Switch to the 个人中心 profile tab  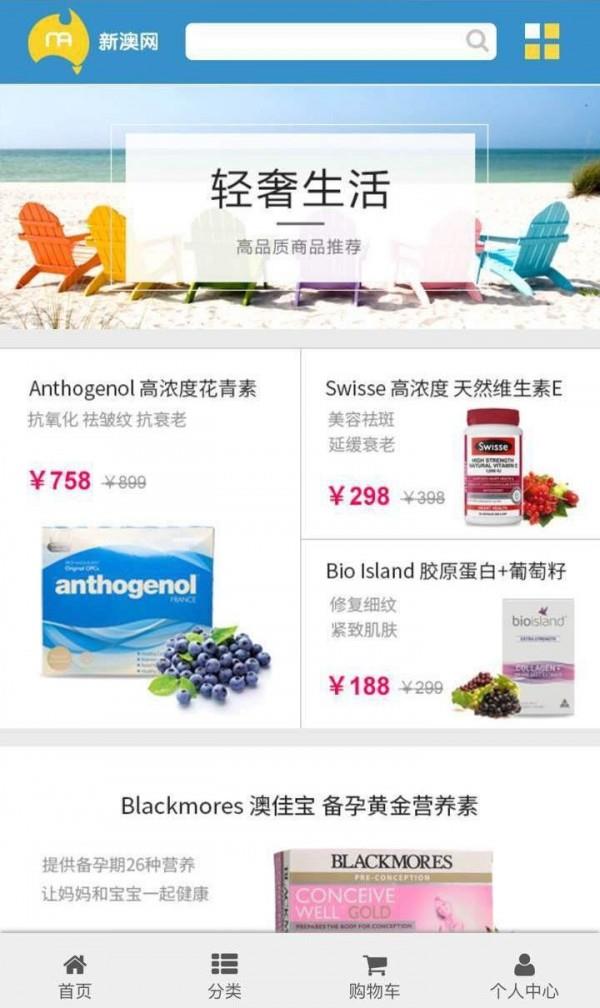[x=524, y=975]
